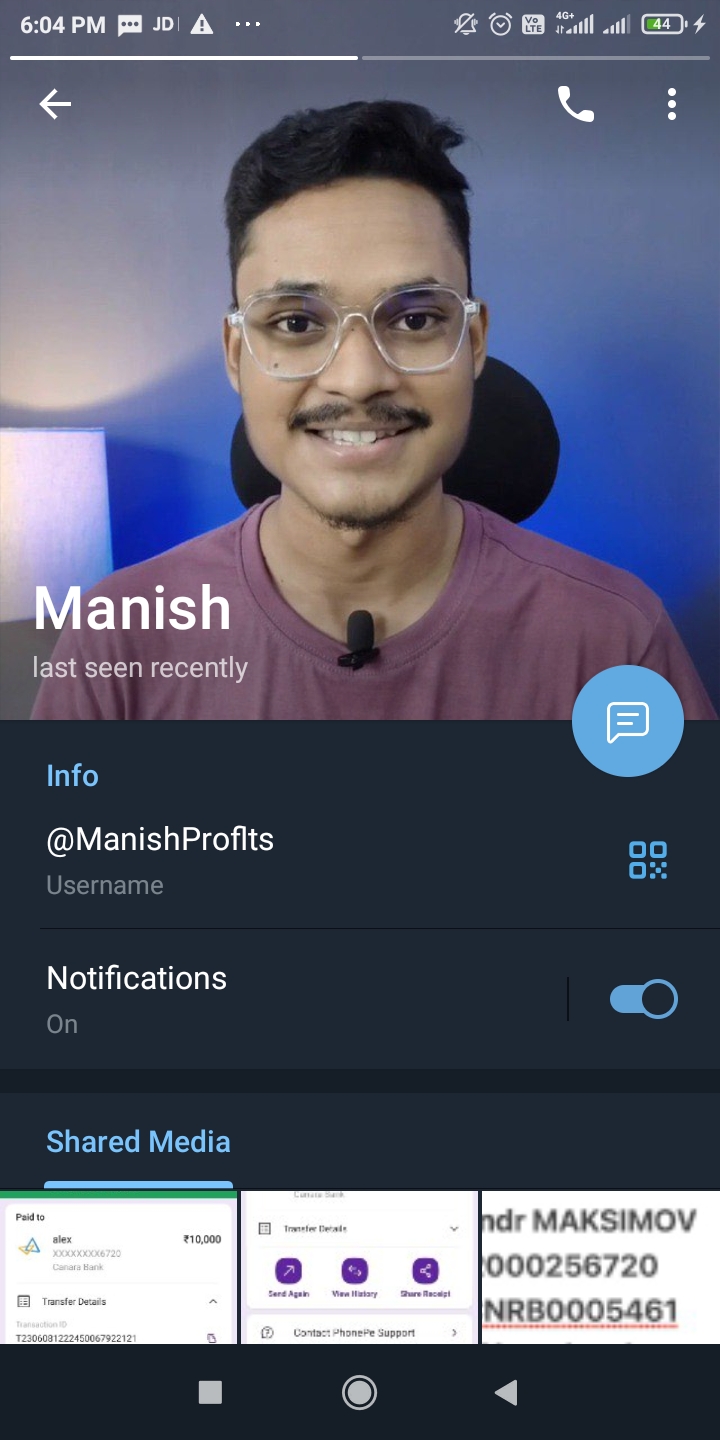
Task: Tap the system home button
Action: [x=359, y=1392]
